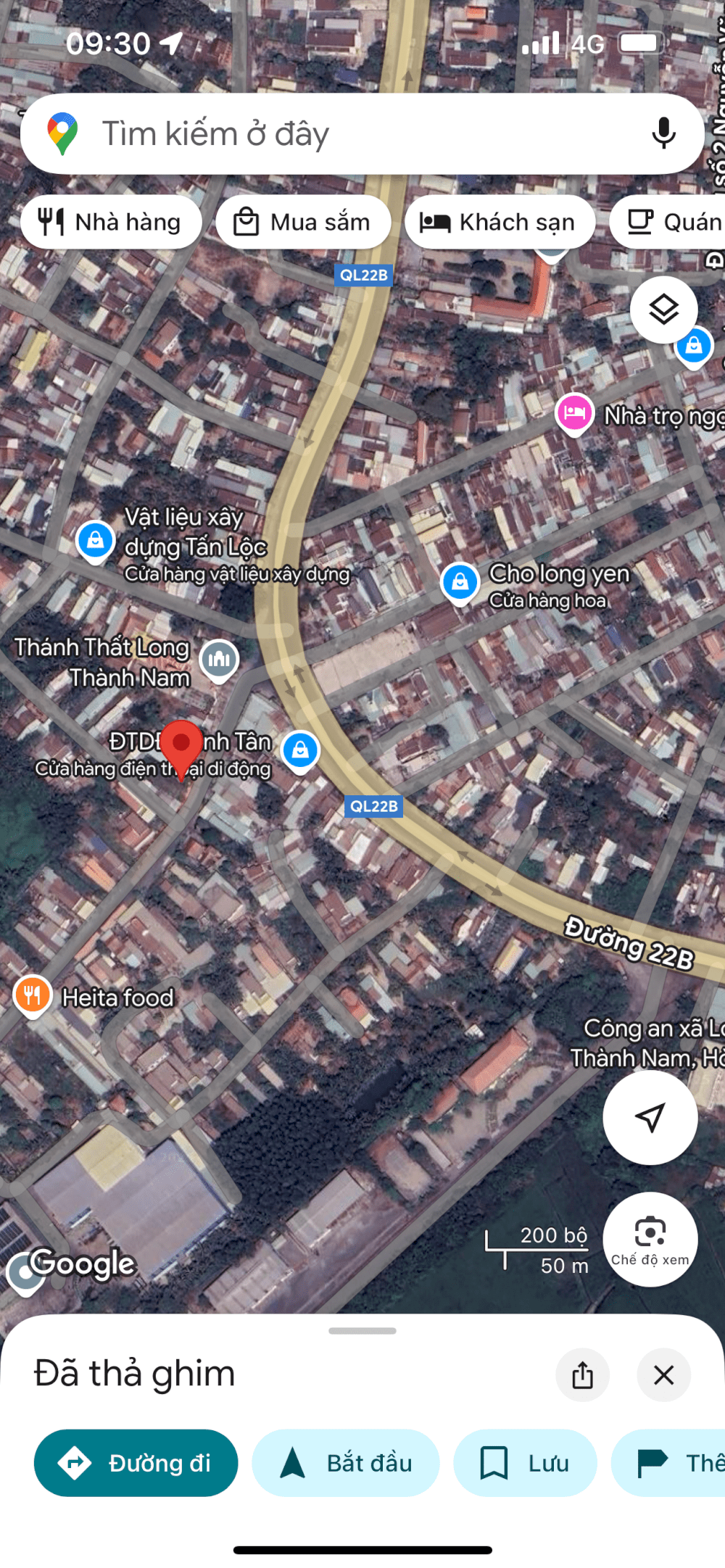Expand the pin details sheet handle

pyautogui.click(x=362, y=1331)
